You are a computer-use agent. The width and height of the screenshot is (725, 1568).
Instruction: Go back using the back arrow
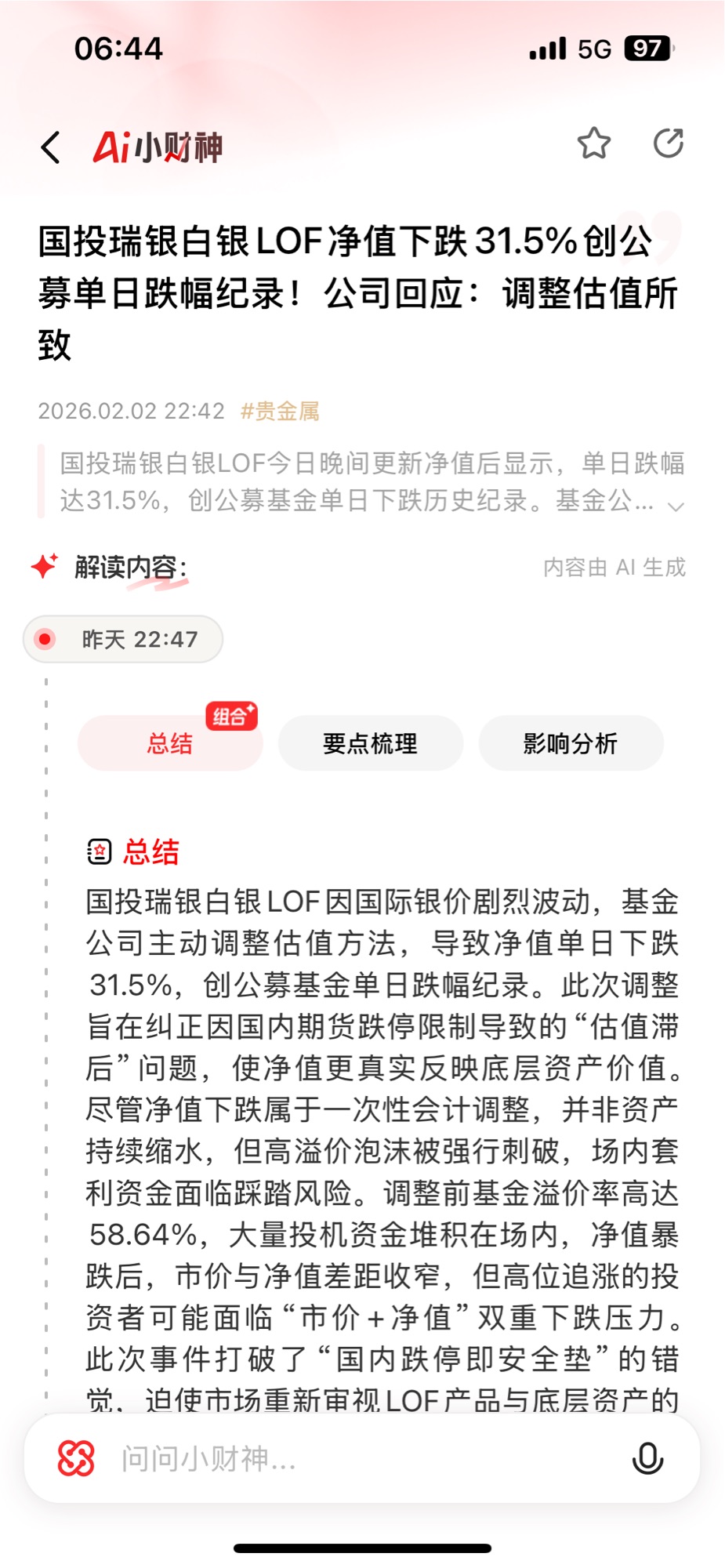point(51,147)
